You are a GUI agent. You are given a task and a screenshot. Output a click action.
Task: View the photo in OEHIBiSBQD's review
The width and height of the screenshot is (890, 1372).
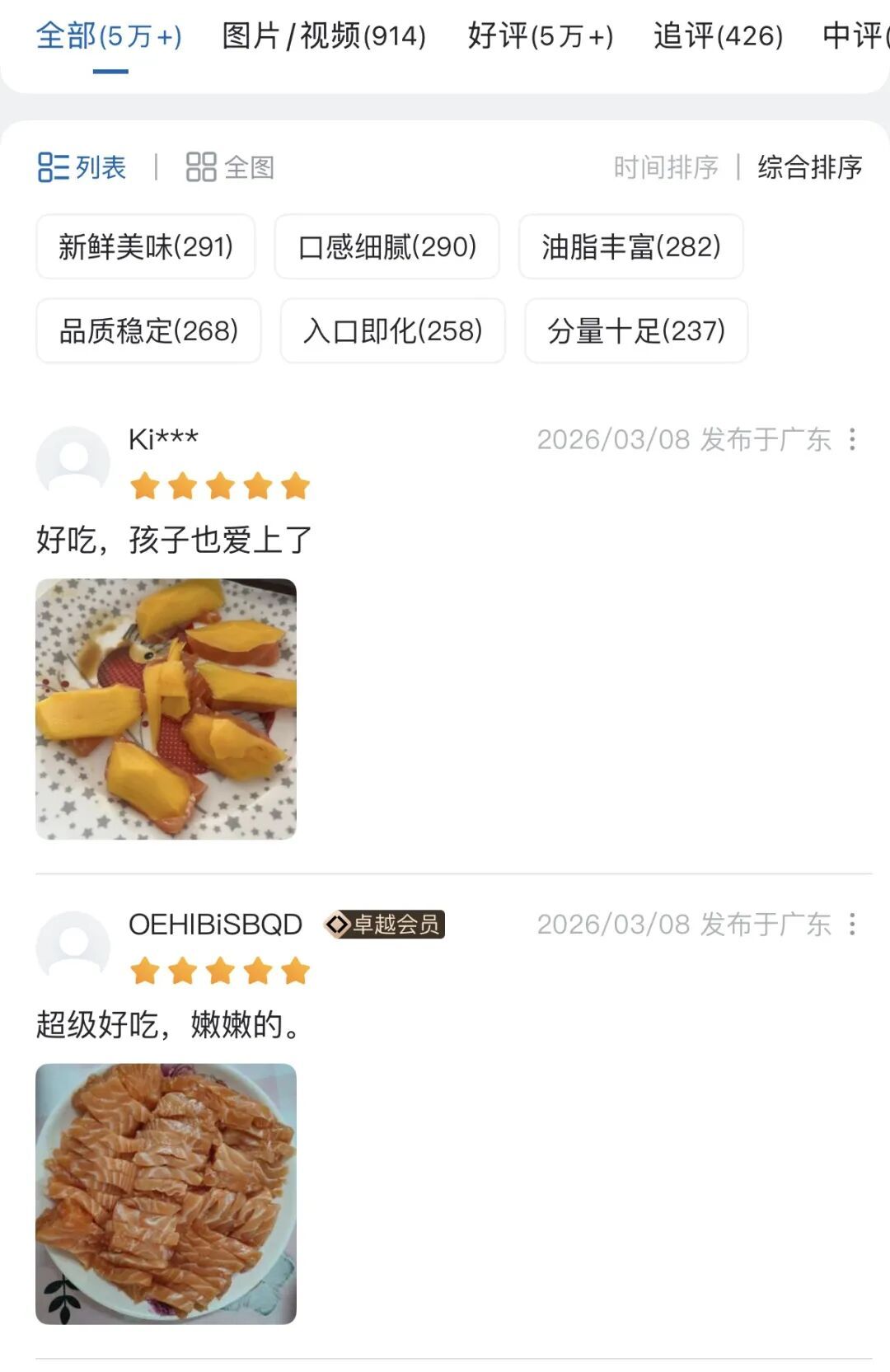(166, 1193)
